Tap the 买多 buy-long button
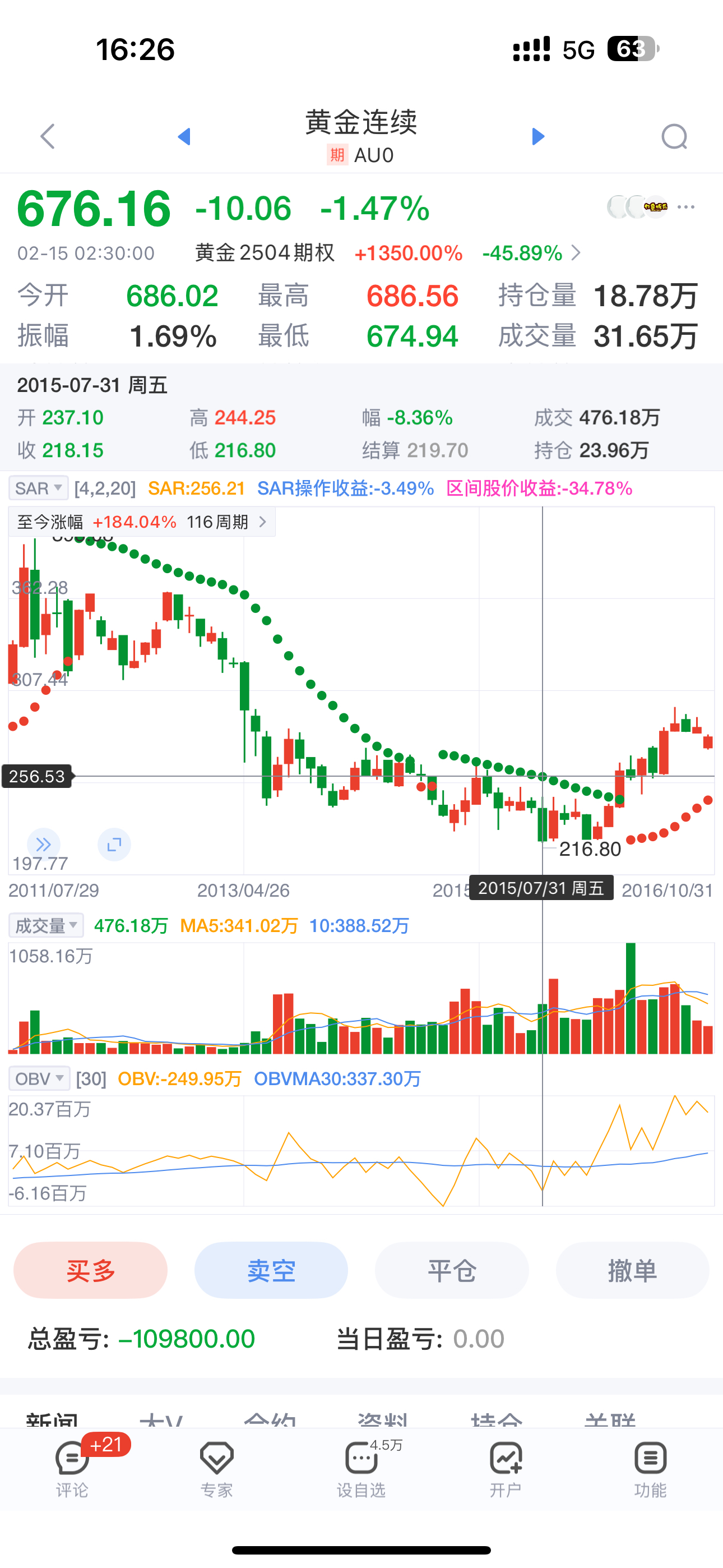 point(90,1270)
